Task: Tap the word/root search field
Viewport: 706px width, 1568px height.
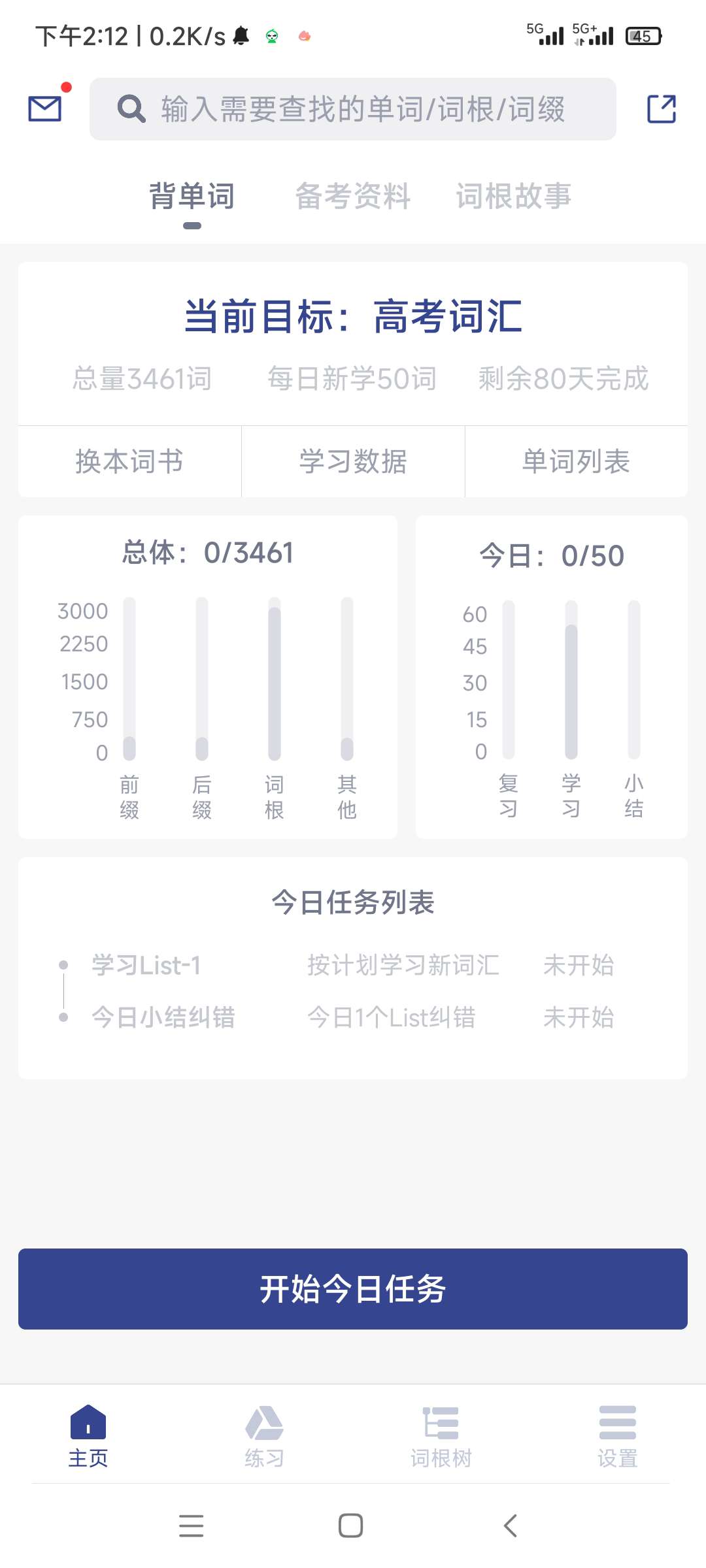Action: [x=353, y=109]
